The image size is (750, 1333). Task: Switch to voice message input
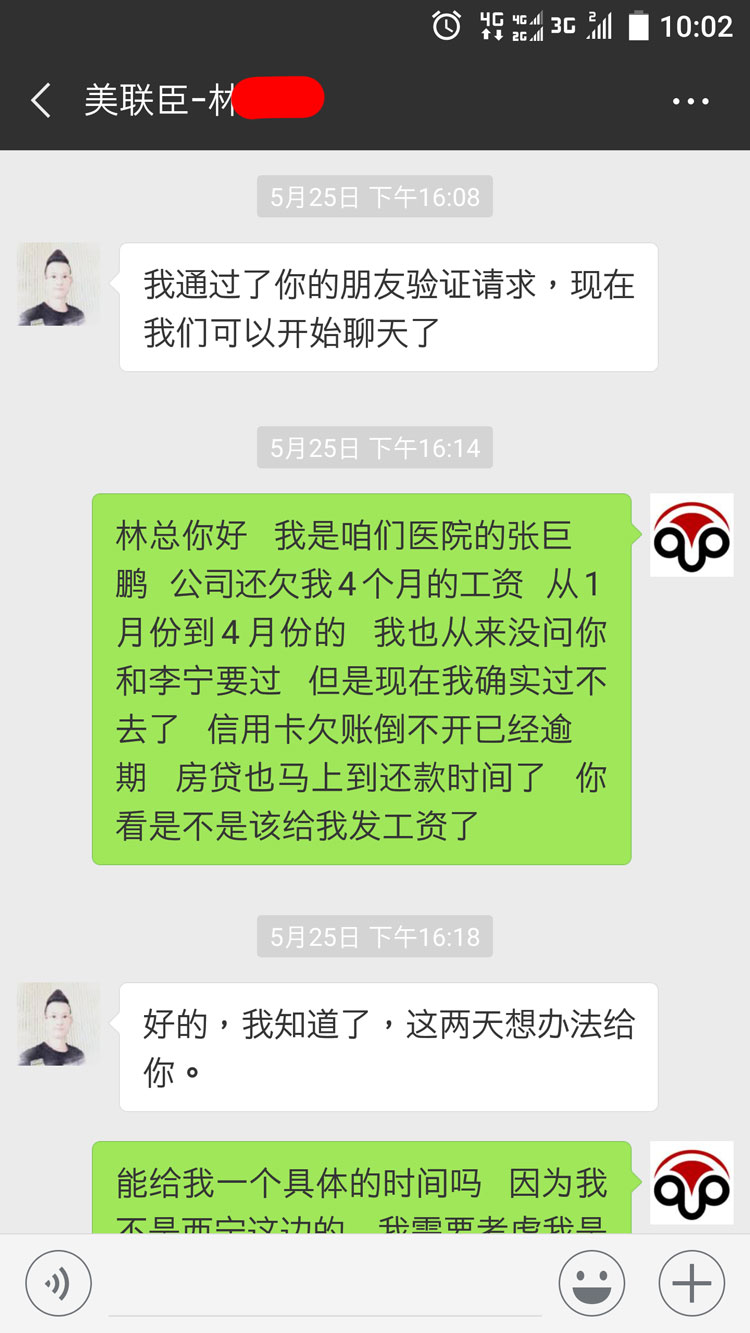[x=58, y=1283]
